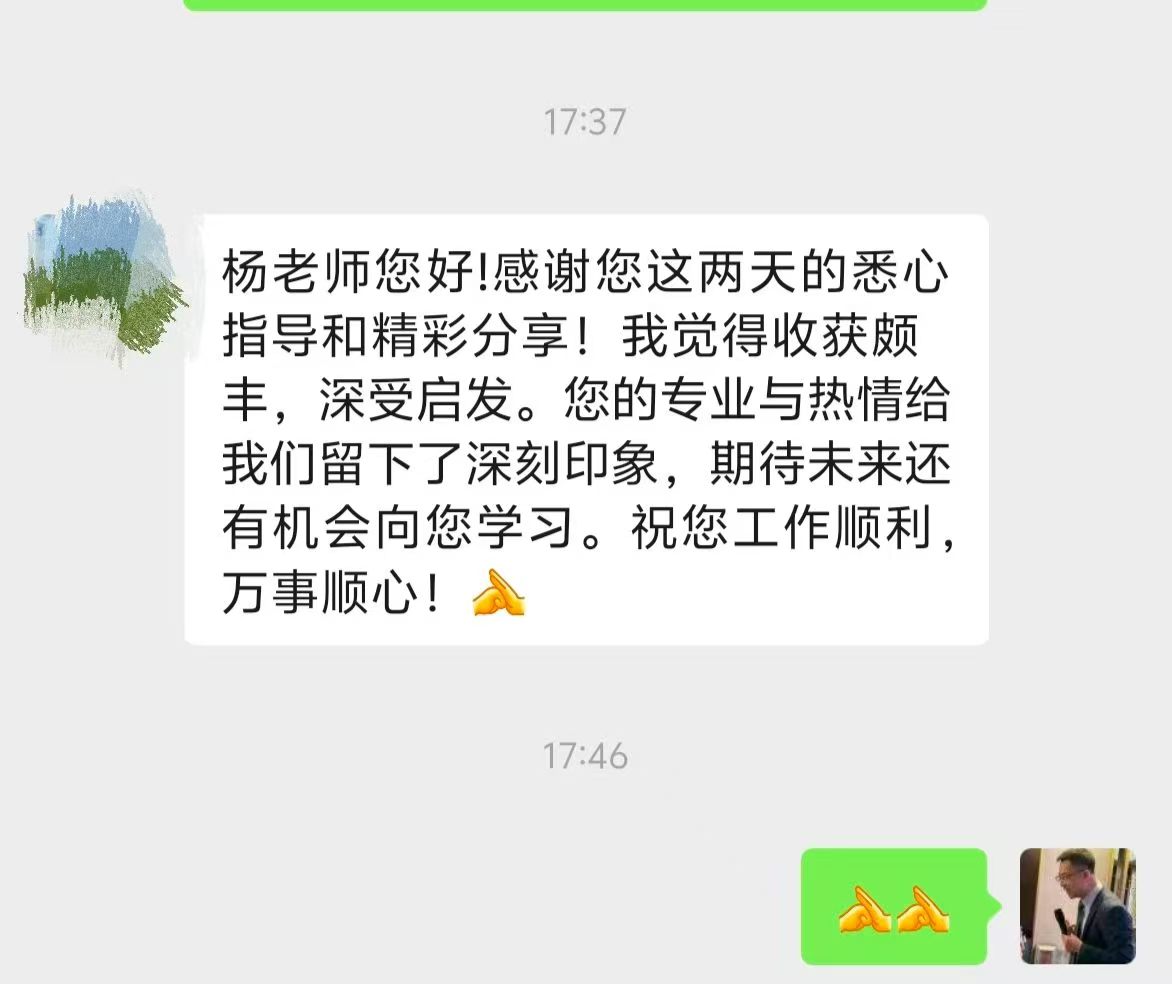Viewport: 1172px width, 984px height.
Task: Open the sender's blurred profile avatar
Action: point(103,277)
